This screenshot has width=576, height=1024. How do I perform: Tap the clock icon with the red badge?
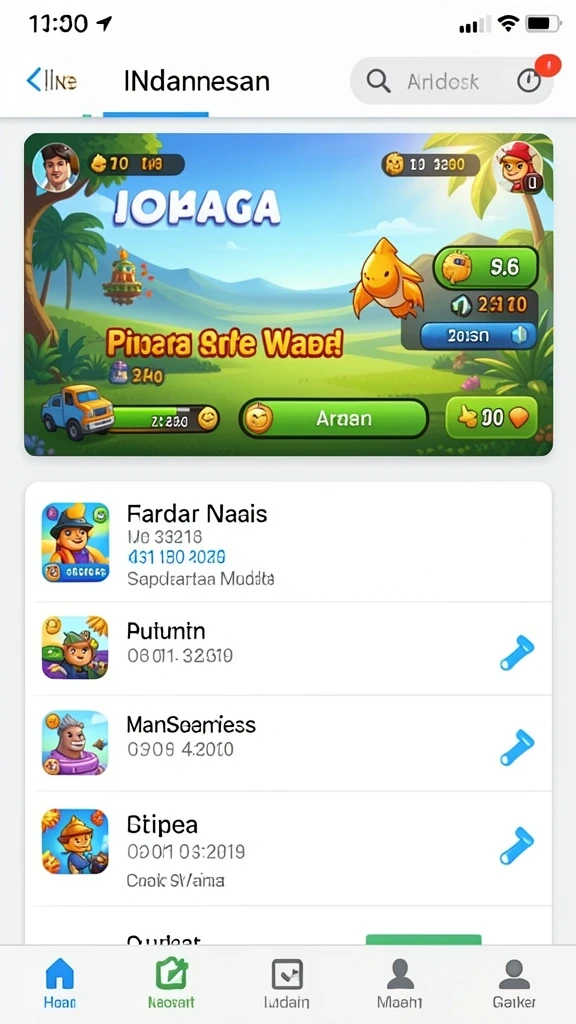[530, 81]
